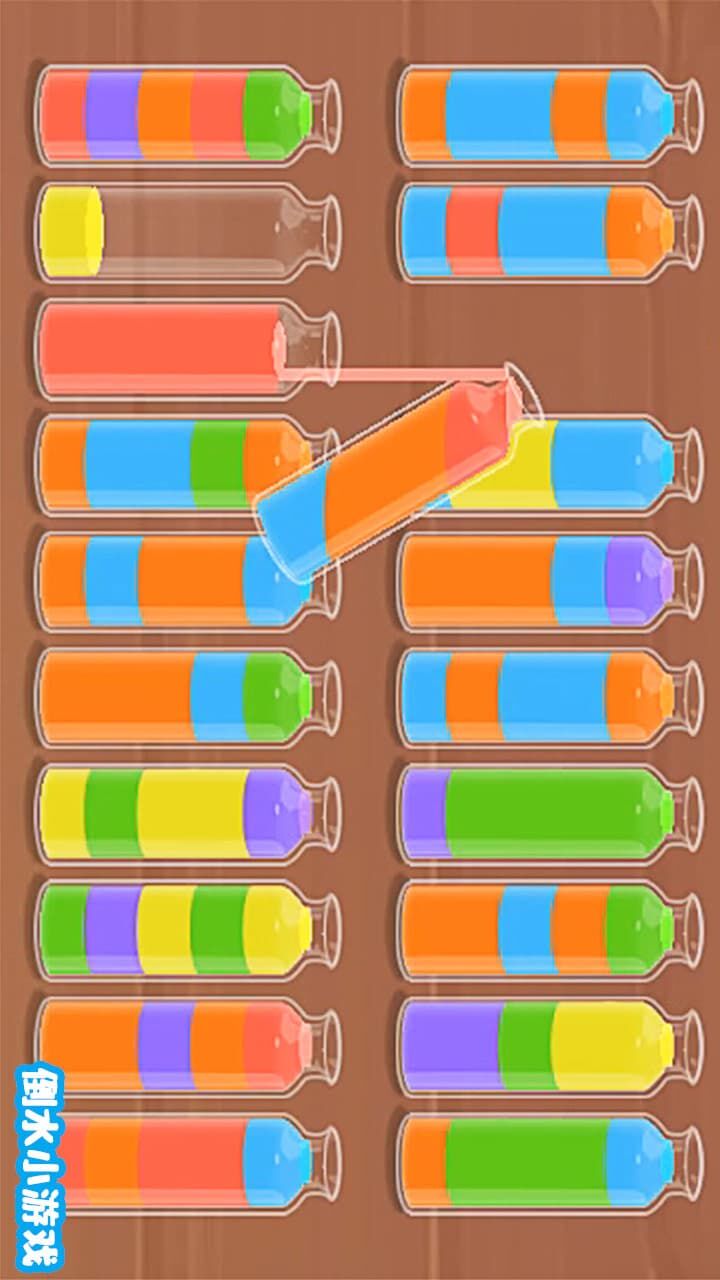The height and width of the screenshot is (1280, 720).
Task: Select the bottle starting red, purple, orange, red, green
Action: (188, 114)
